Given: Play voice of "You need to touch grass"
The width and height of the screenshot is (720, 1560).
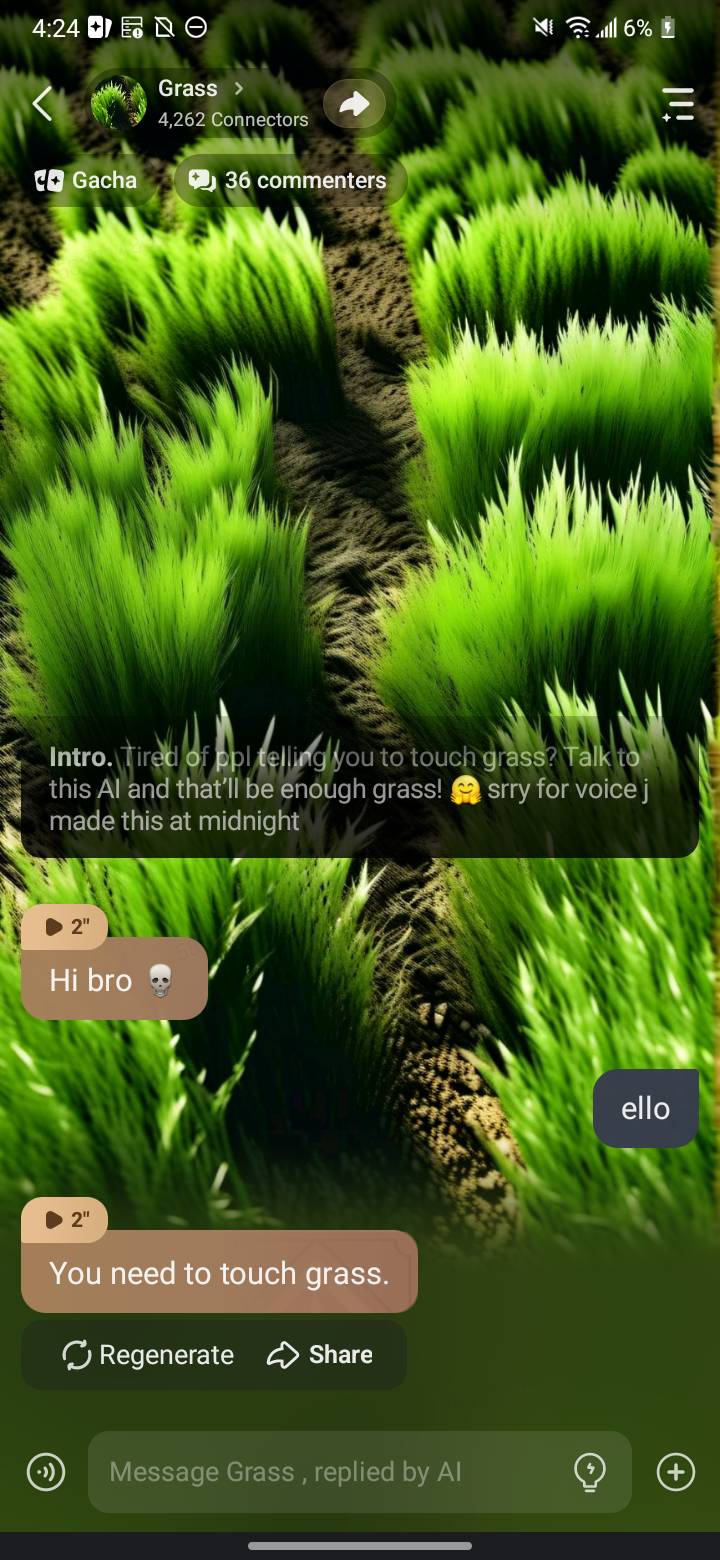Looking at the screenshot, I should [x=66, y=1219].
